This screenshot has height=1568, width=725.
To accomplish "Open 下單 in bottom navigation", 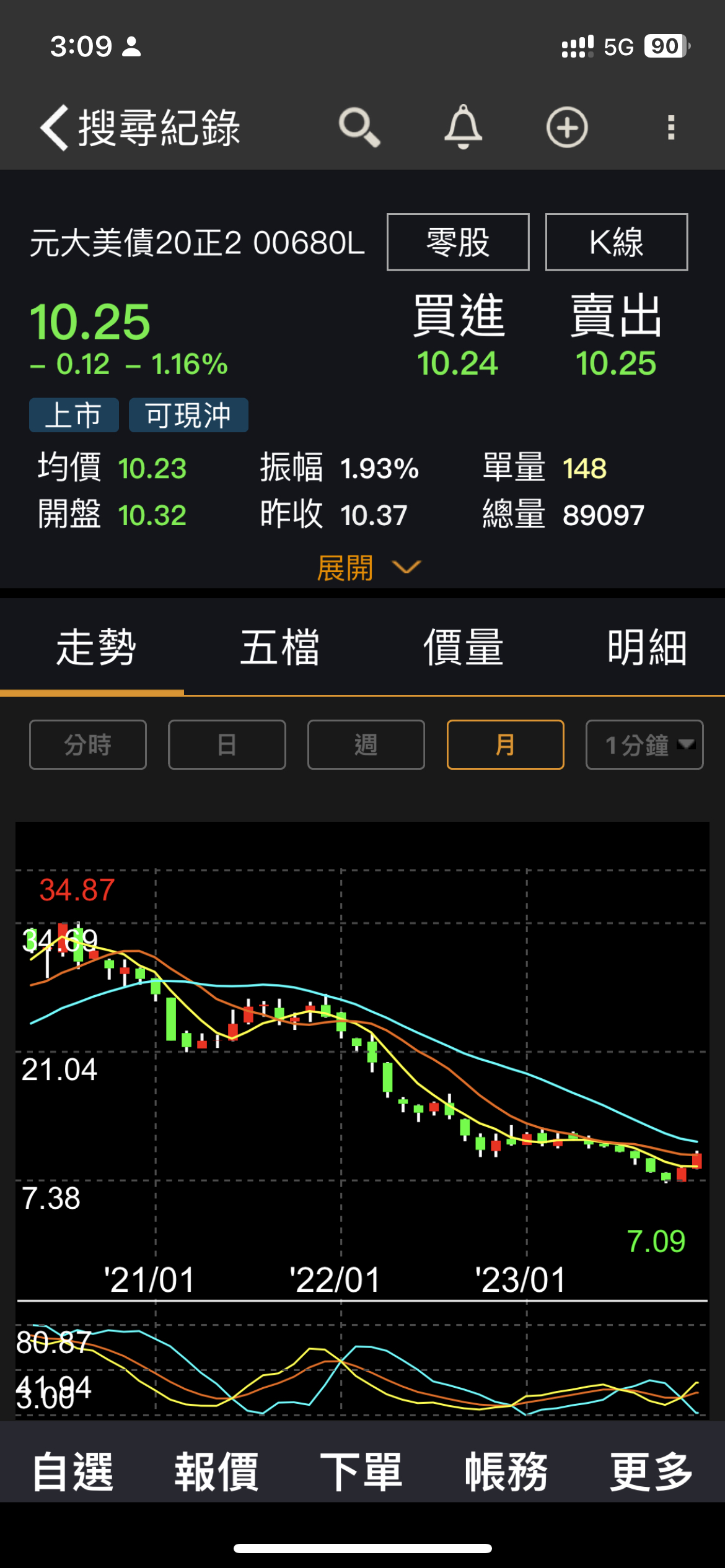I will [361, 1471].
